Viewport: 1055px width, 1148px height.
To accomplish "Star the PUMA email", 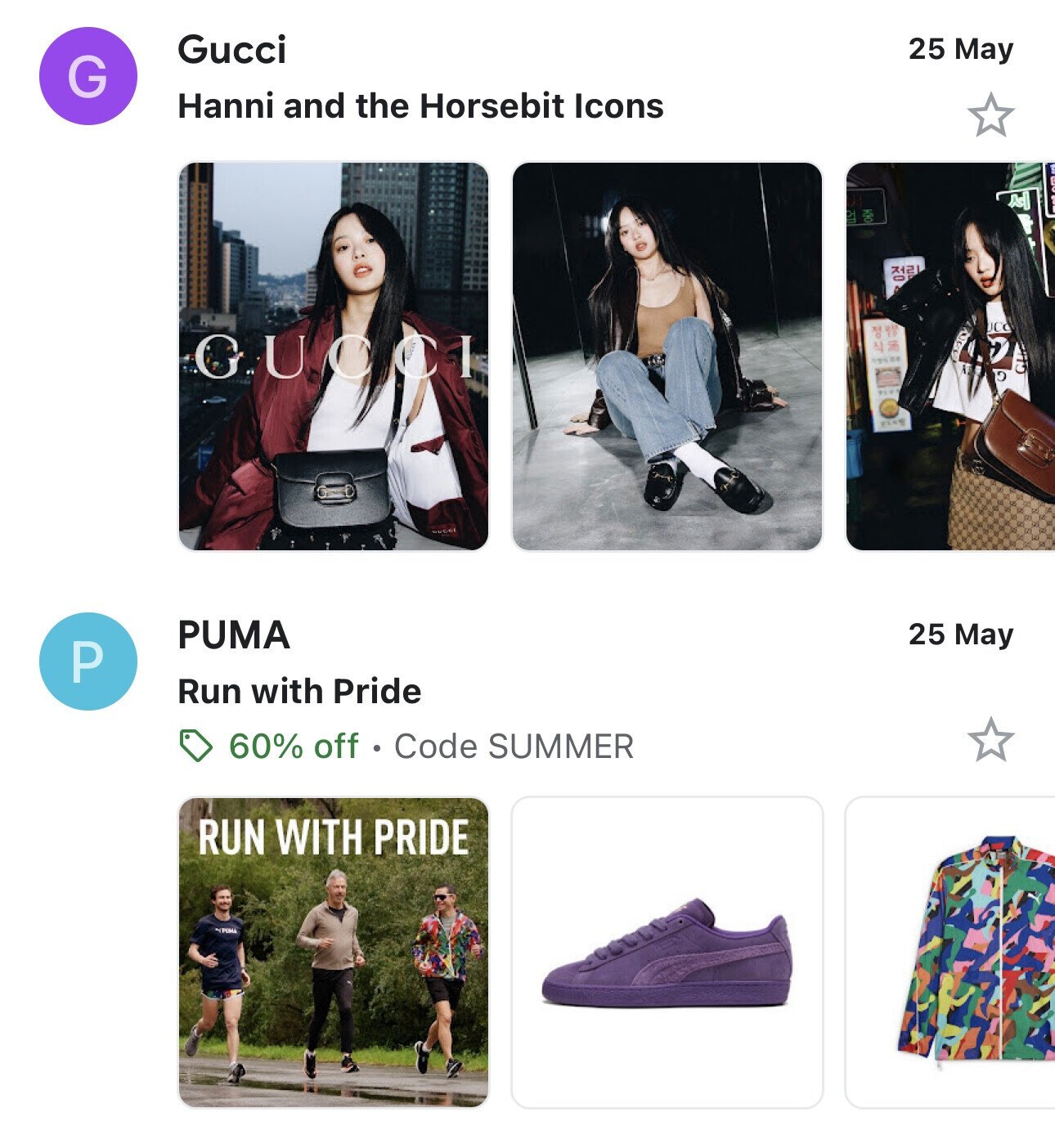I will [x=990, y=739].
